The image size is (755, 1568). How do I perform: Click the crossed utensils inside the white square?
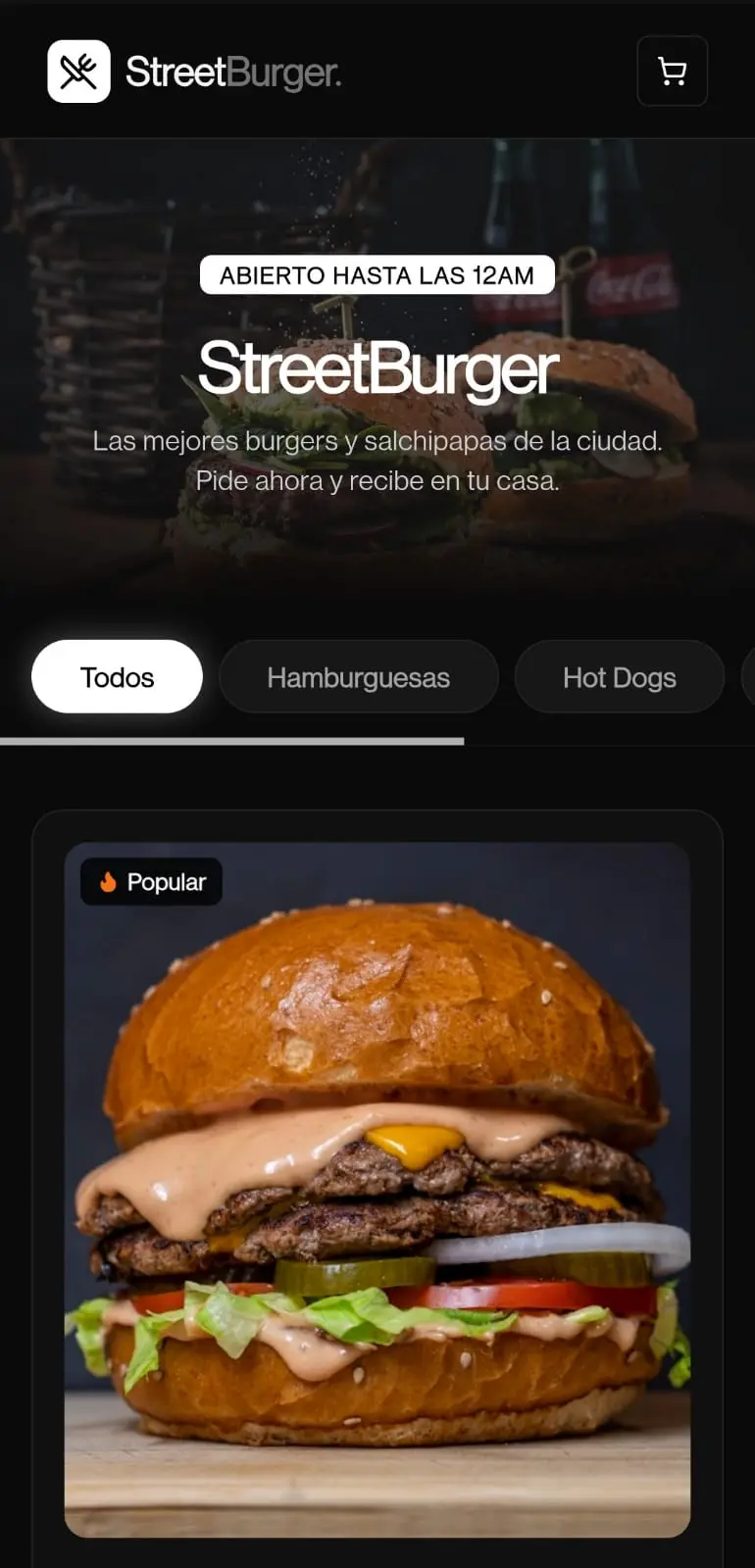tap(78, 71)
